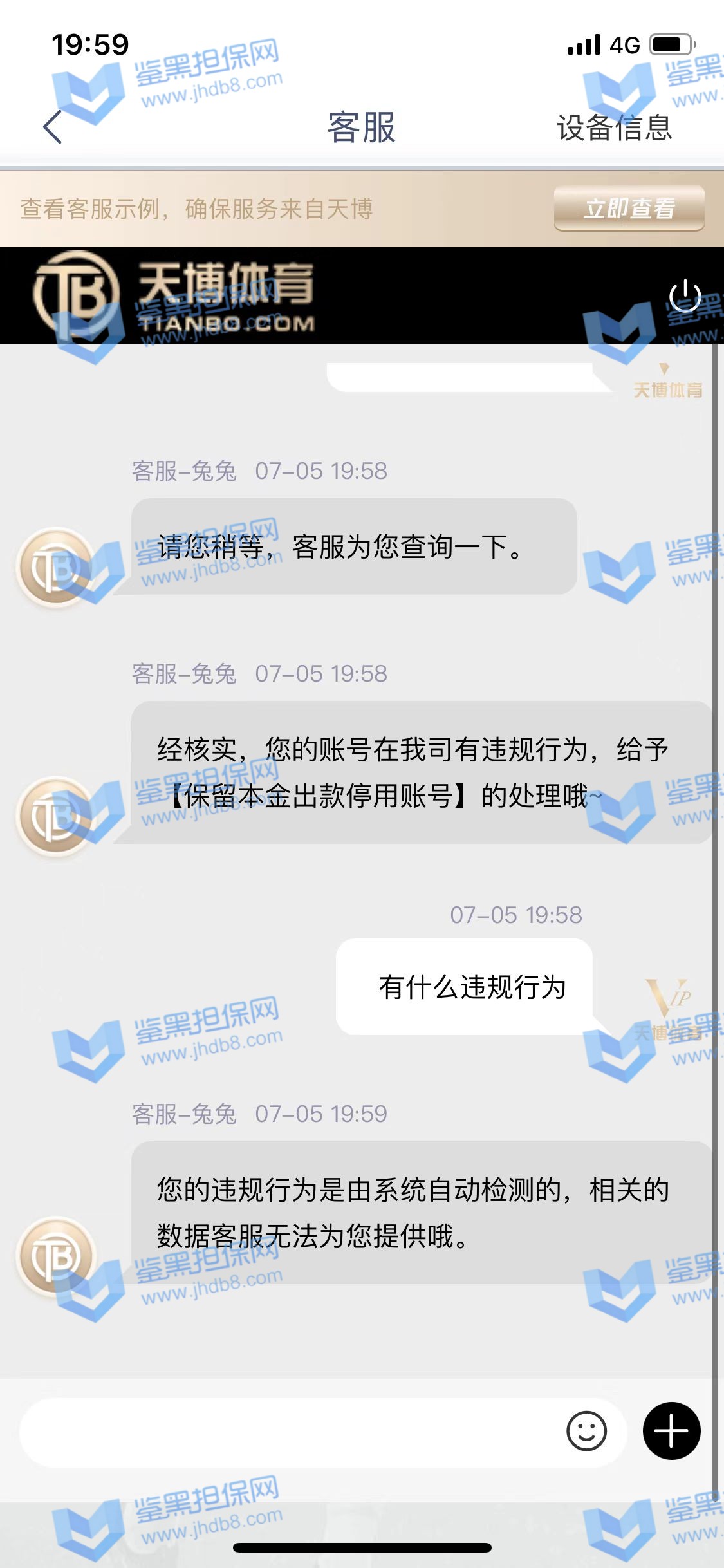Open the emoji picker

(586, 1432)
